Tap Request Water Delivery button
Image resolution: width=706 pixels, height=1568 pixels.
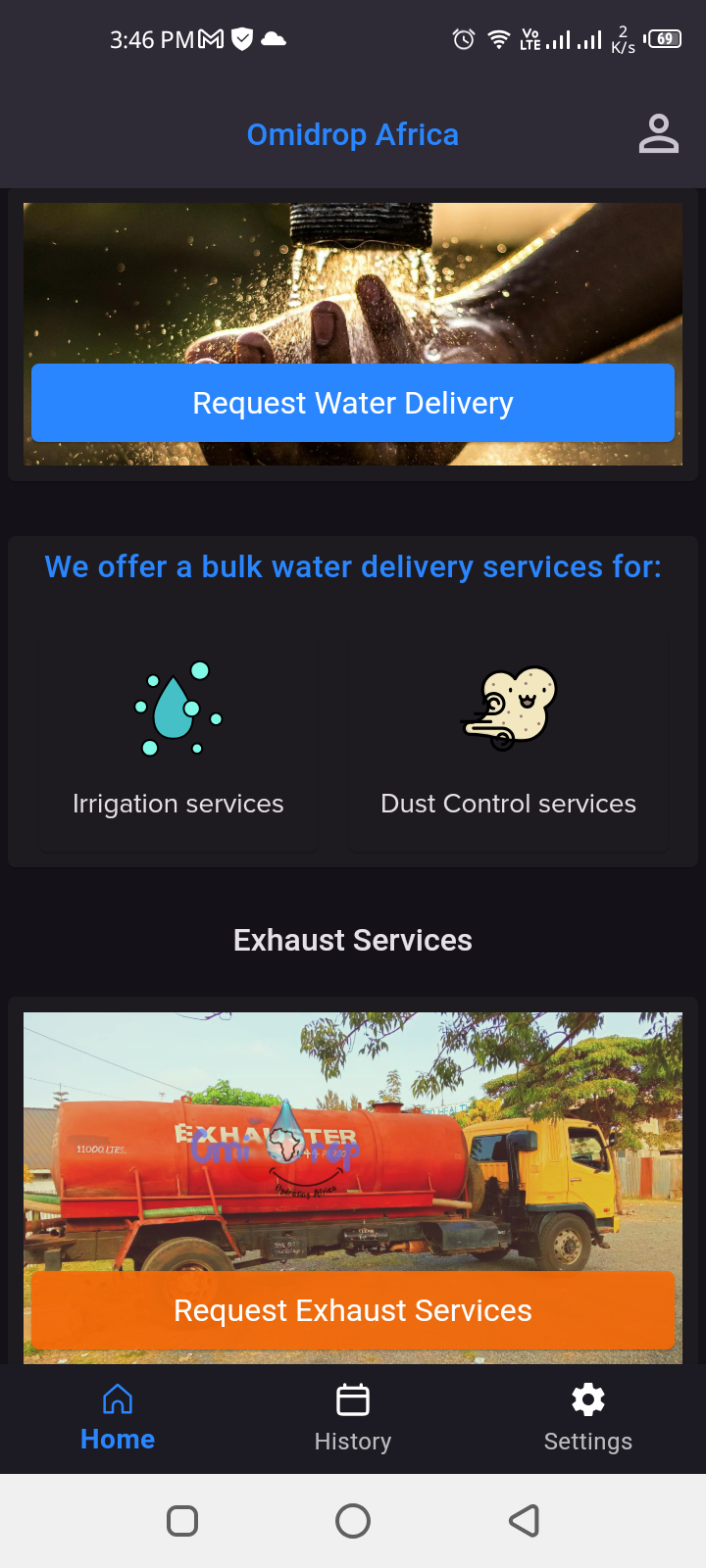(x=353, y=403)
